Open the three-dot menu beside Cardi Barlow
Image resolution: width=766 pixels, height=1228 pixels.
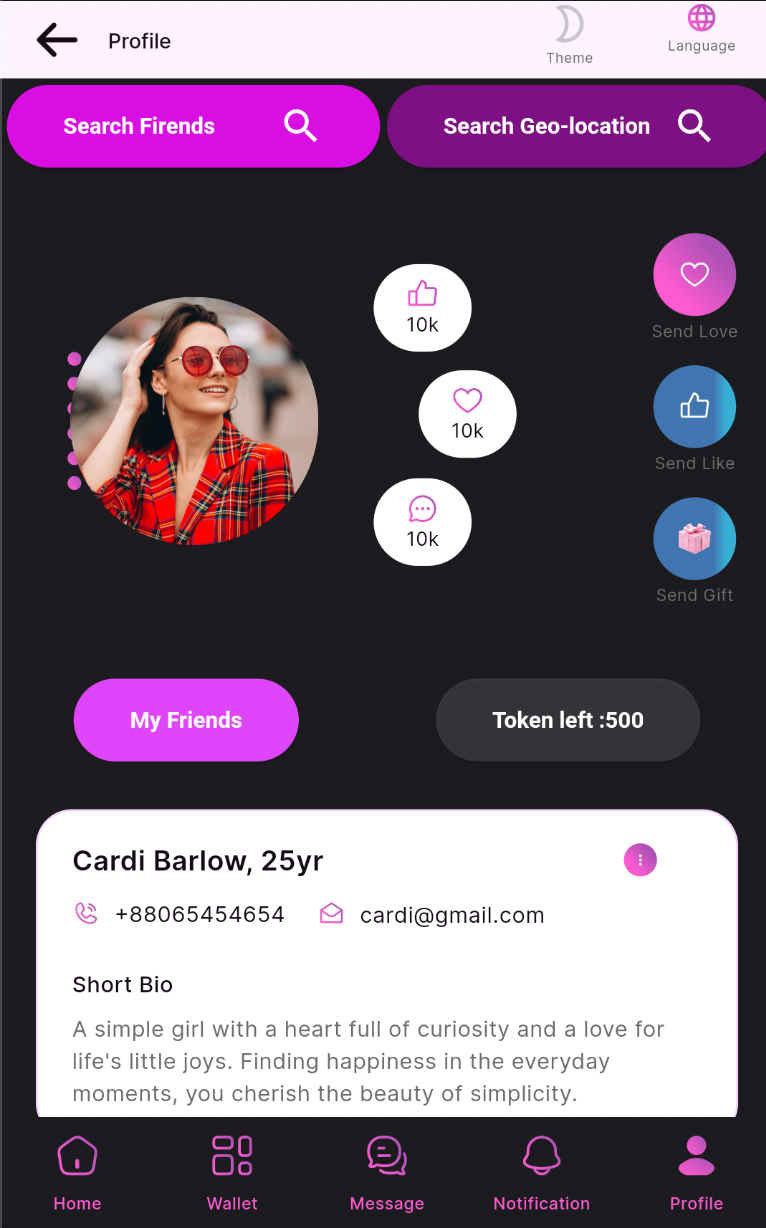tap(640, 860)
